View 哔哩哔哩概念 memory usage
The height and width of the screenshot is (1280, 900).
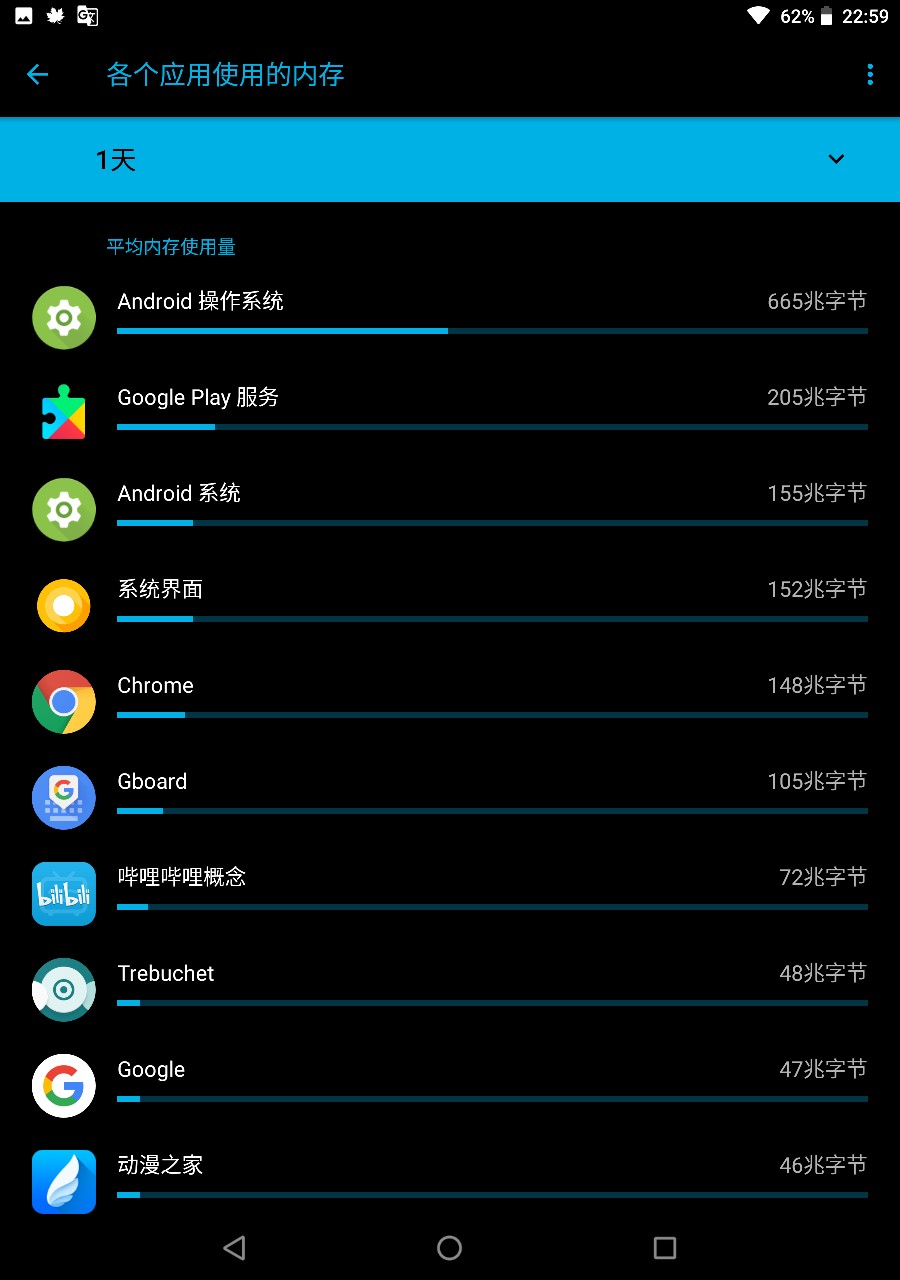[x=450, y=892]
